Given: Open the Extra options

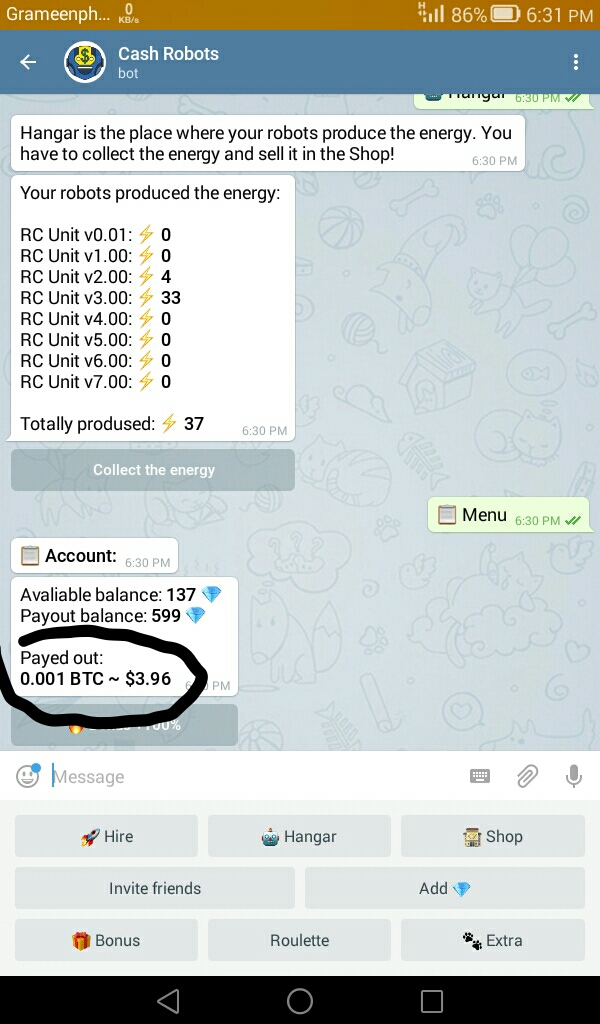Looking at the screenshot, I should point(492,940).
